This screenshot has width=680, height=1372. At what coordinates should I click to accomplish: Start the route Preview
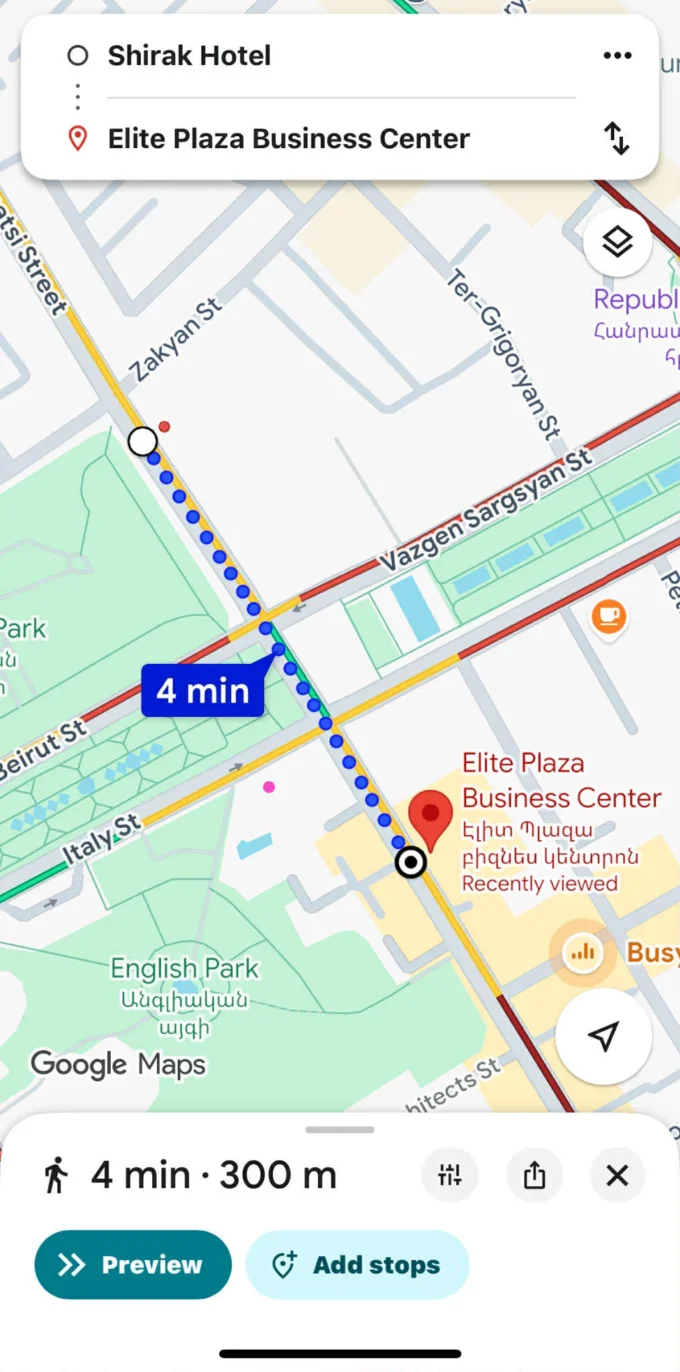(x=133, y=1265)
